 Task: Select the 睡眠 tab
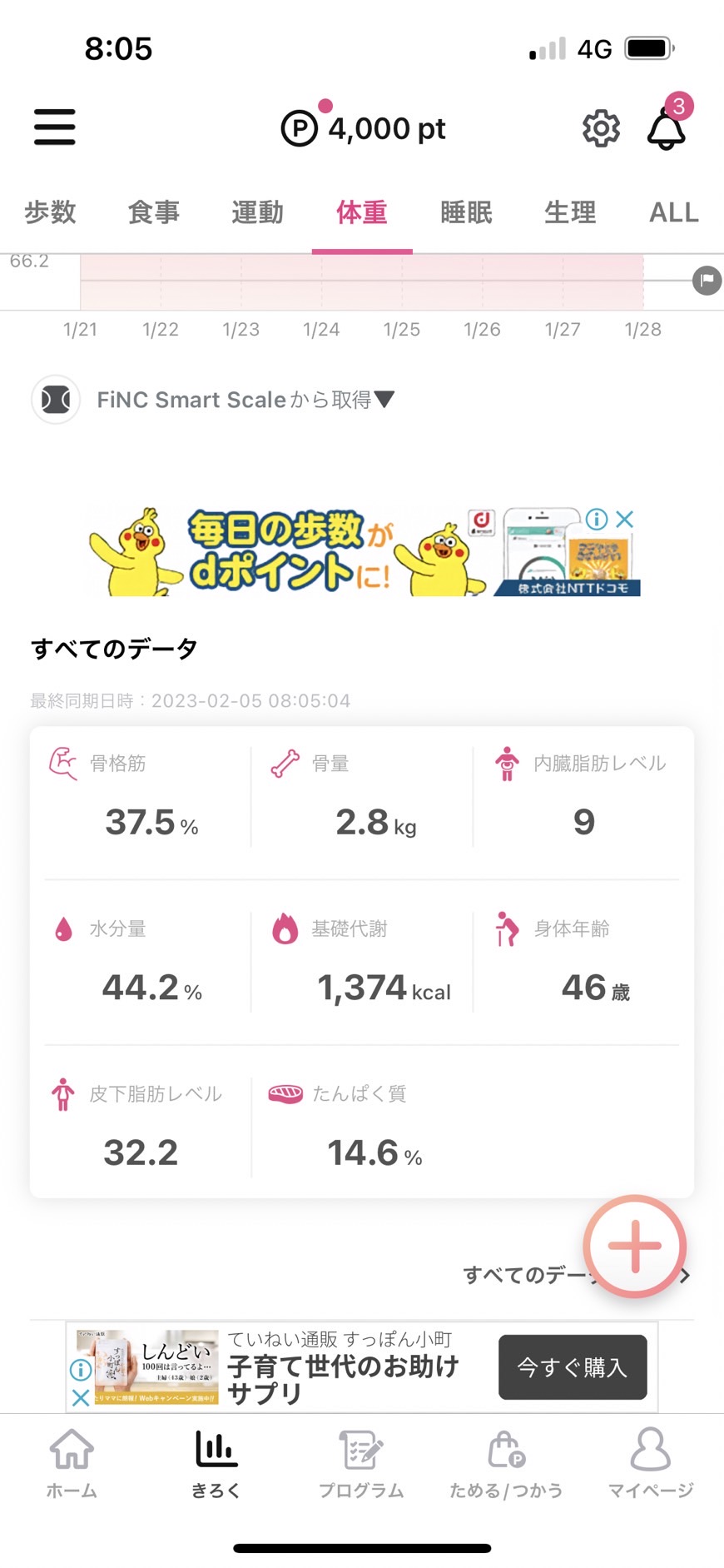point(466,212)
